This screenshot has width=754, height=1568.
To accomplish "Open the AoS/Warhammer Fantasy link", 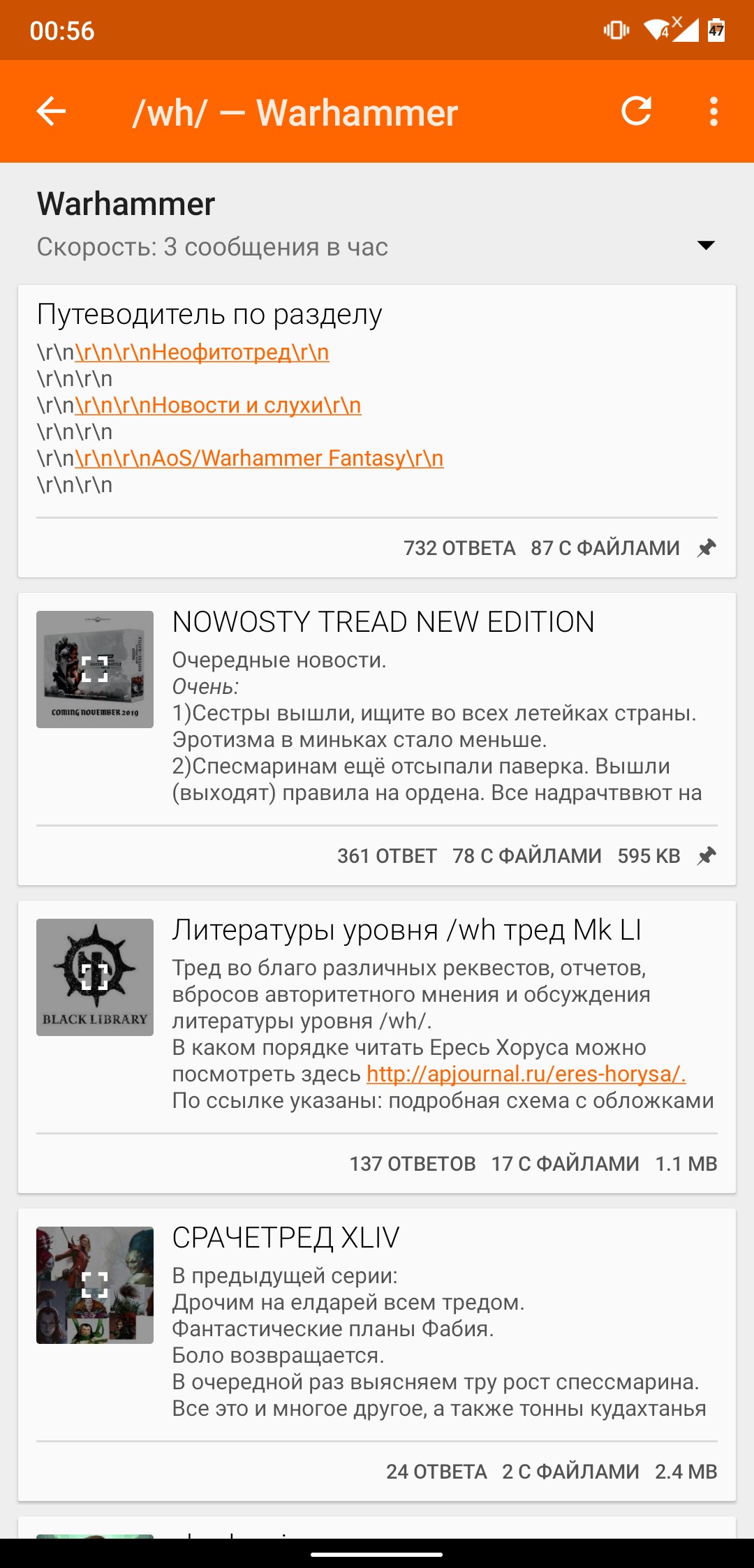I will [x=259, y=458].
